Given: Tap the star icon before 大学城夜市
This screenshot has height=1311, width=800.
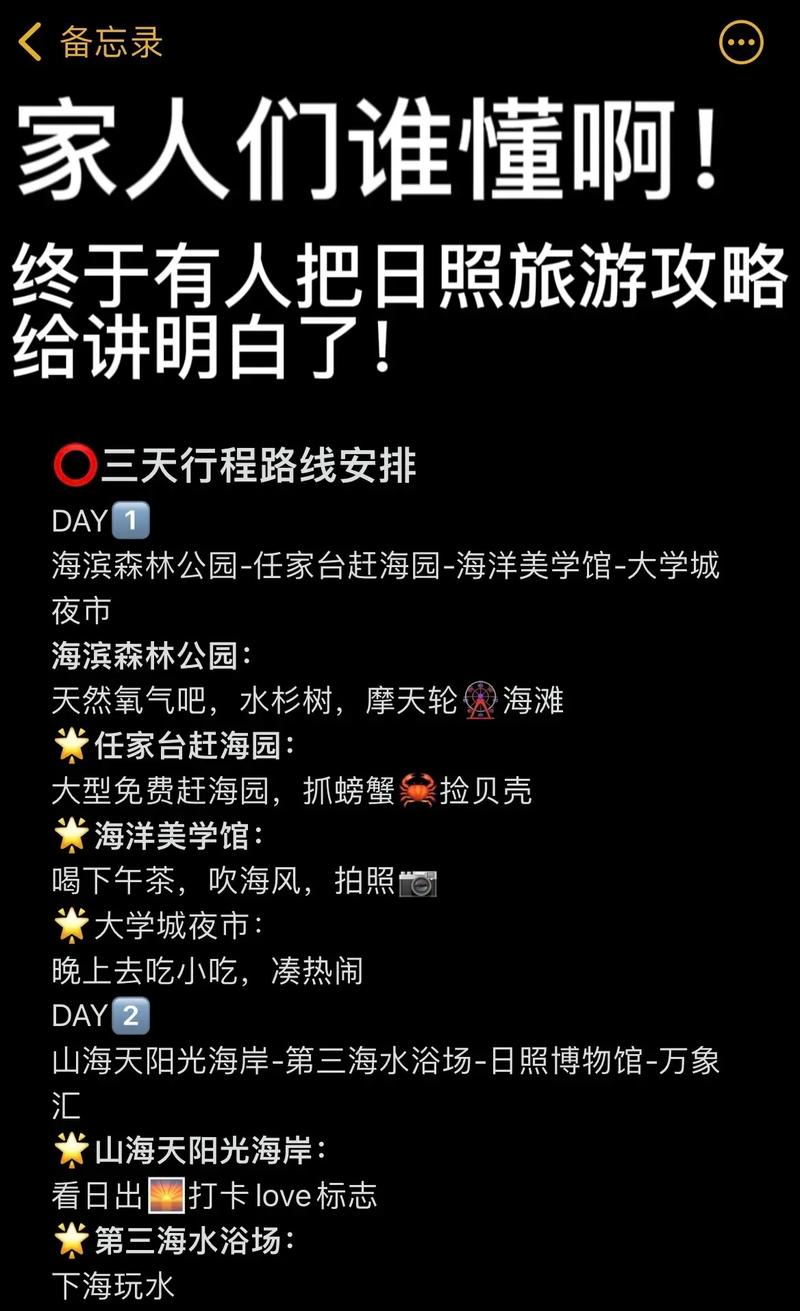Looking at the screenshot, I should point(69,926).
